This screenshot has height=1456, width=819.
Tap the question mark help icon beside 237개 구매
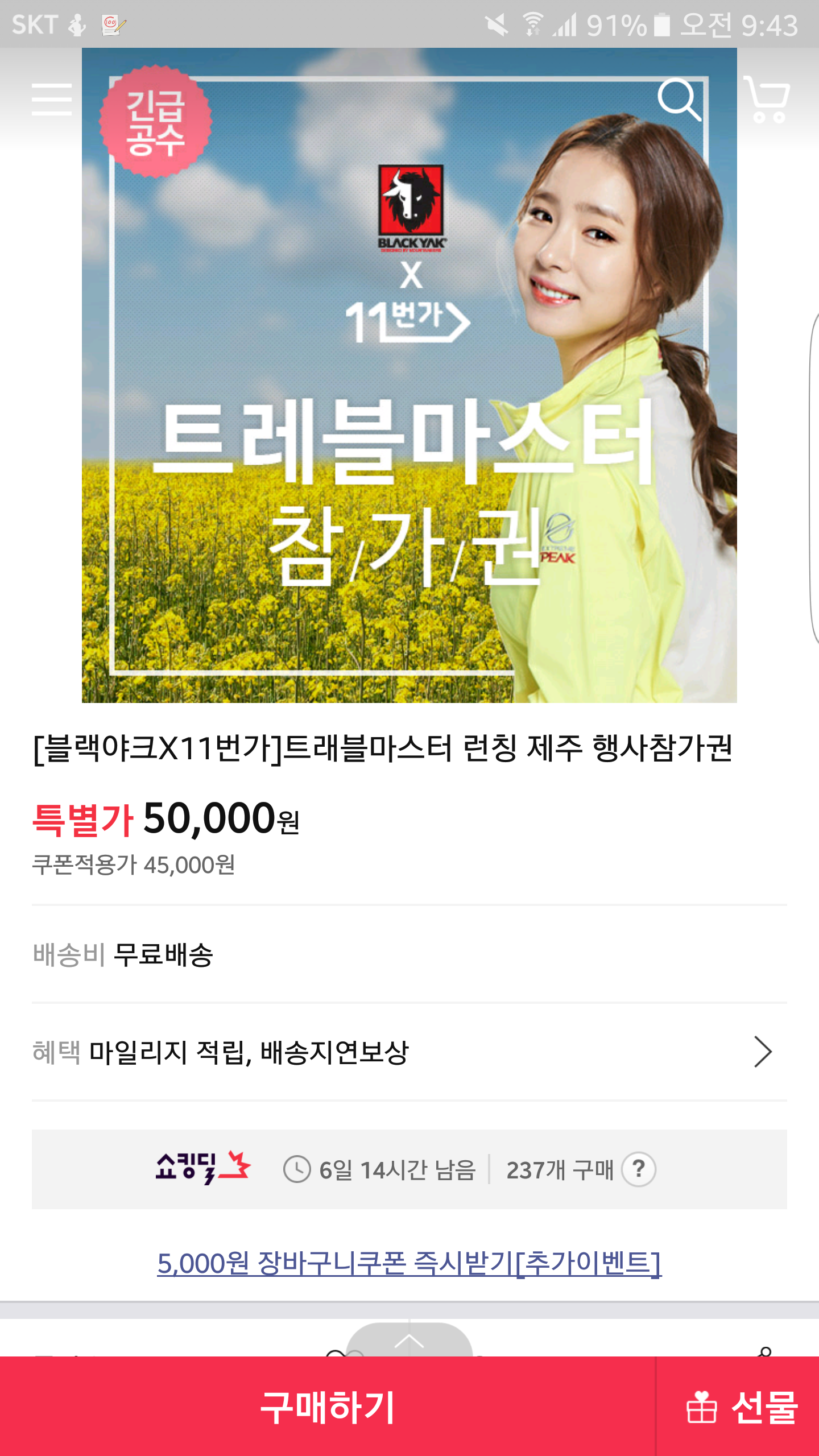point(639,1170)
